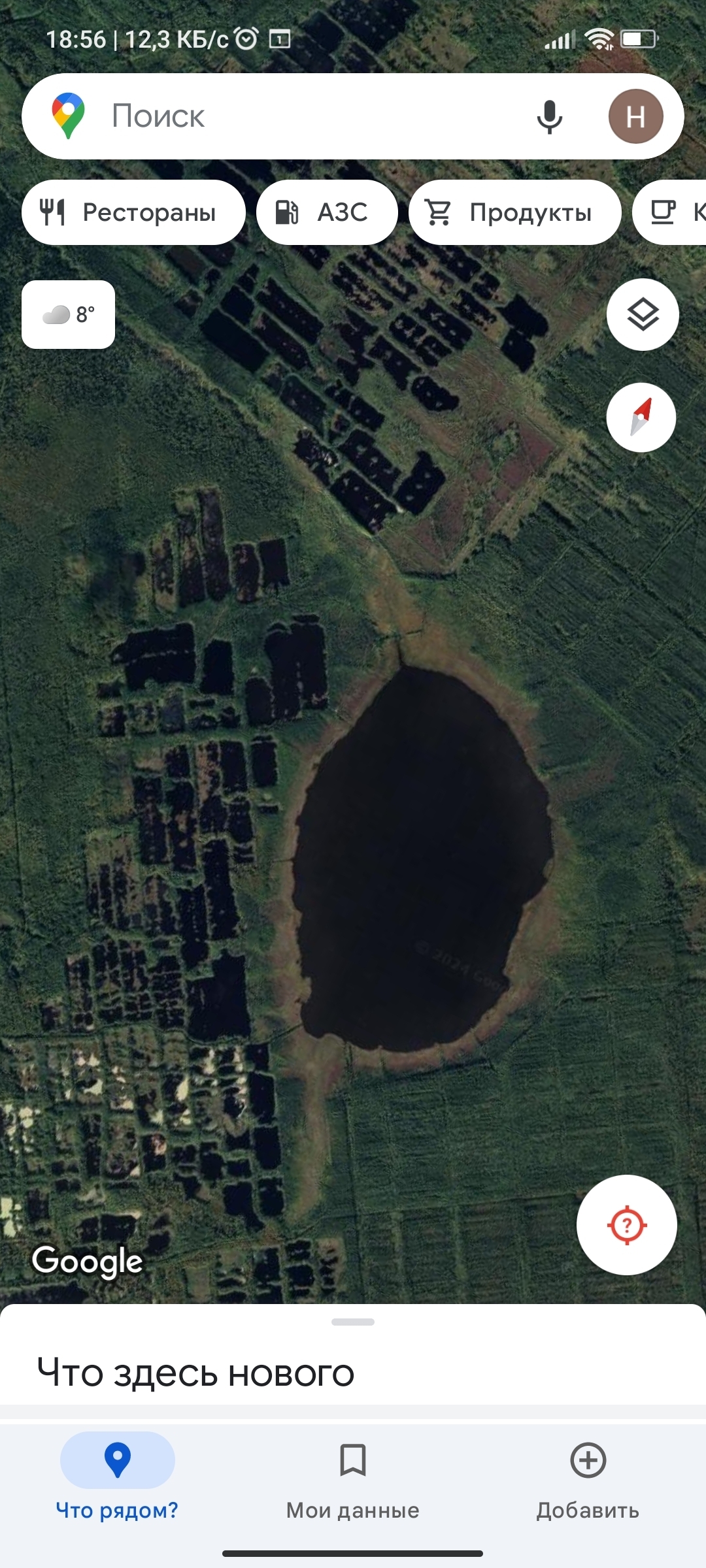Open the account profile avatar

635,117
